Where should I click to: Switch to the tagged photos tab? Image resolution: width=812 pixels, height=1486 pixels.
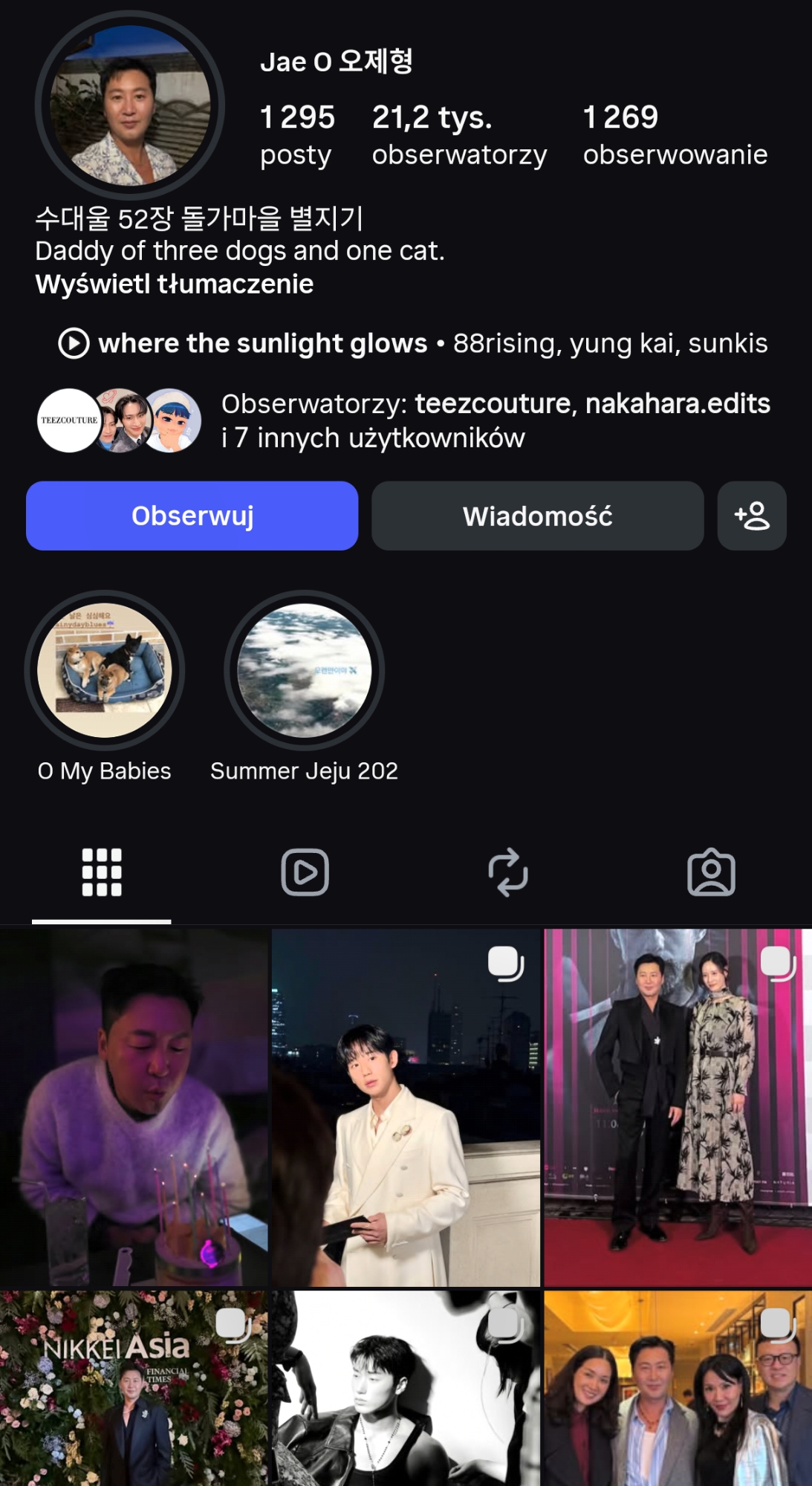711,872
